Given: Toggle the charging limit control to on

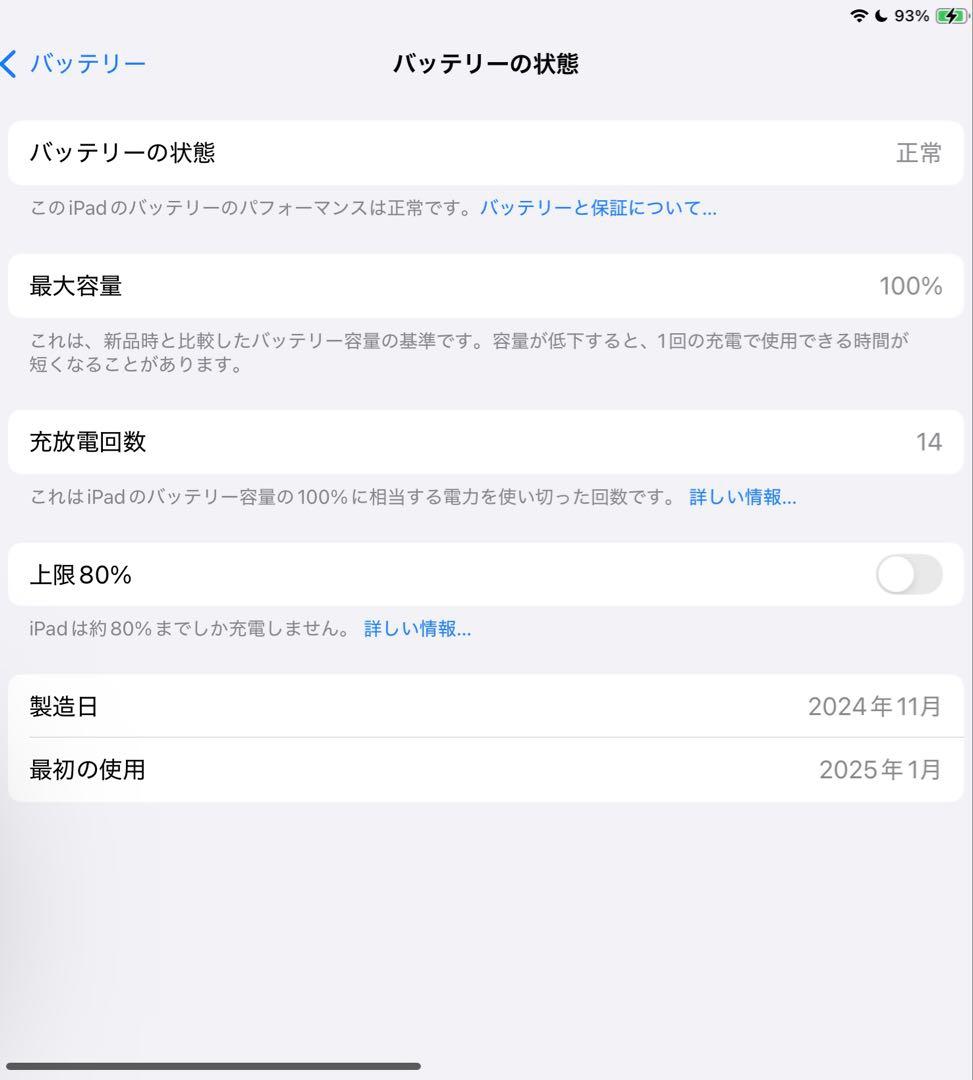Looking at the screenshot, I should 907,575.
